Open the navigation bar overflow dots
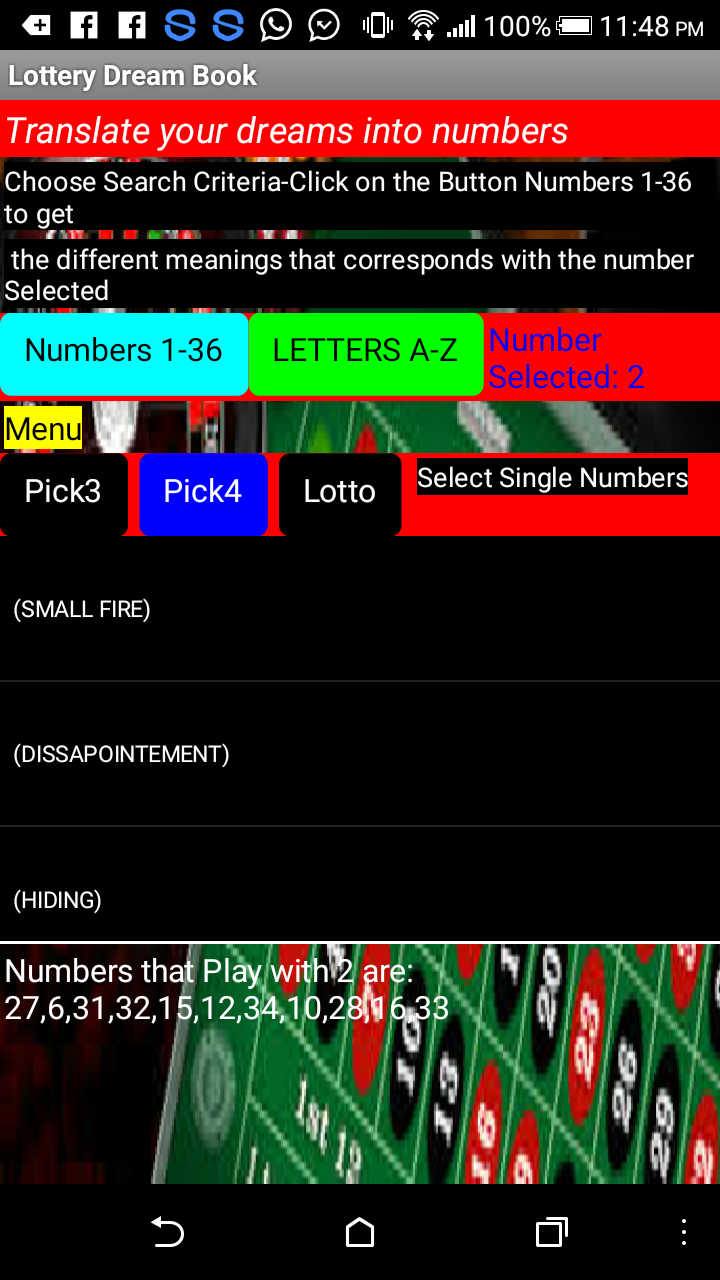 click(684, 1232)
